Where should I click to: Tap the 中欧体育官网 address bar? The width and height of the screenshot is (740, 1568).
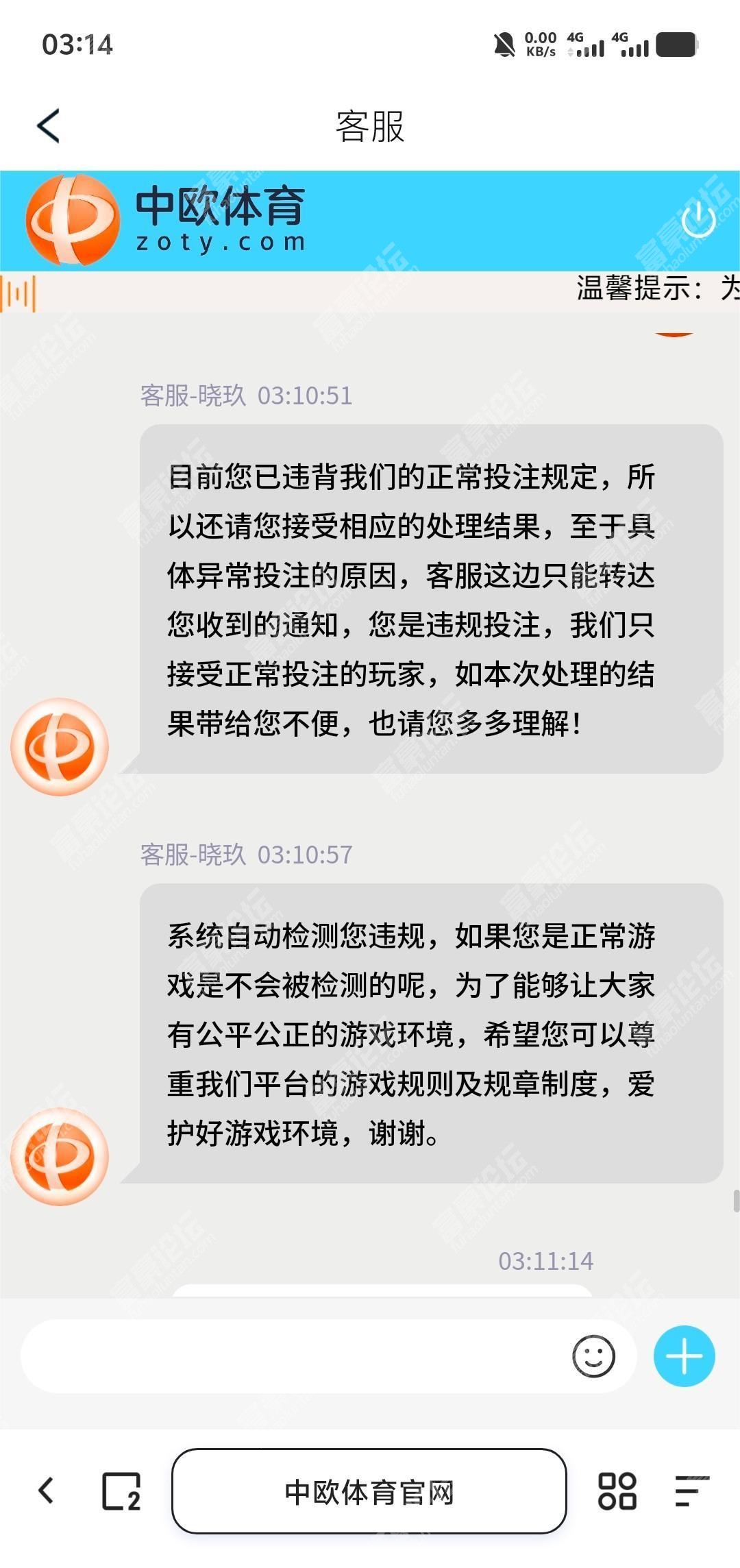click(x=369, y=1491)
